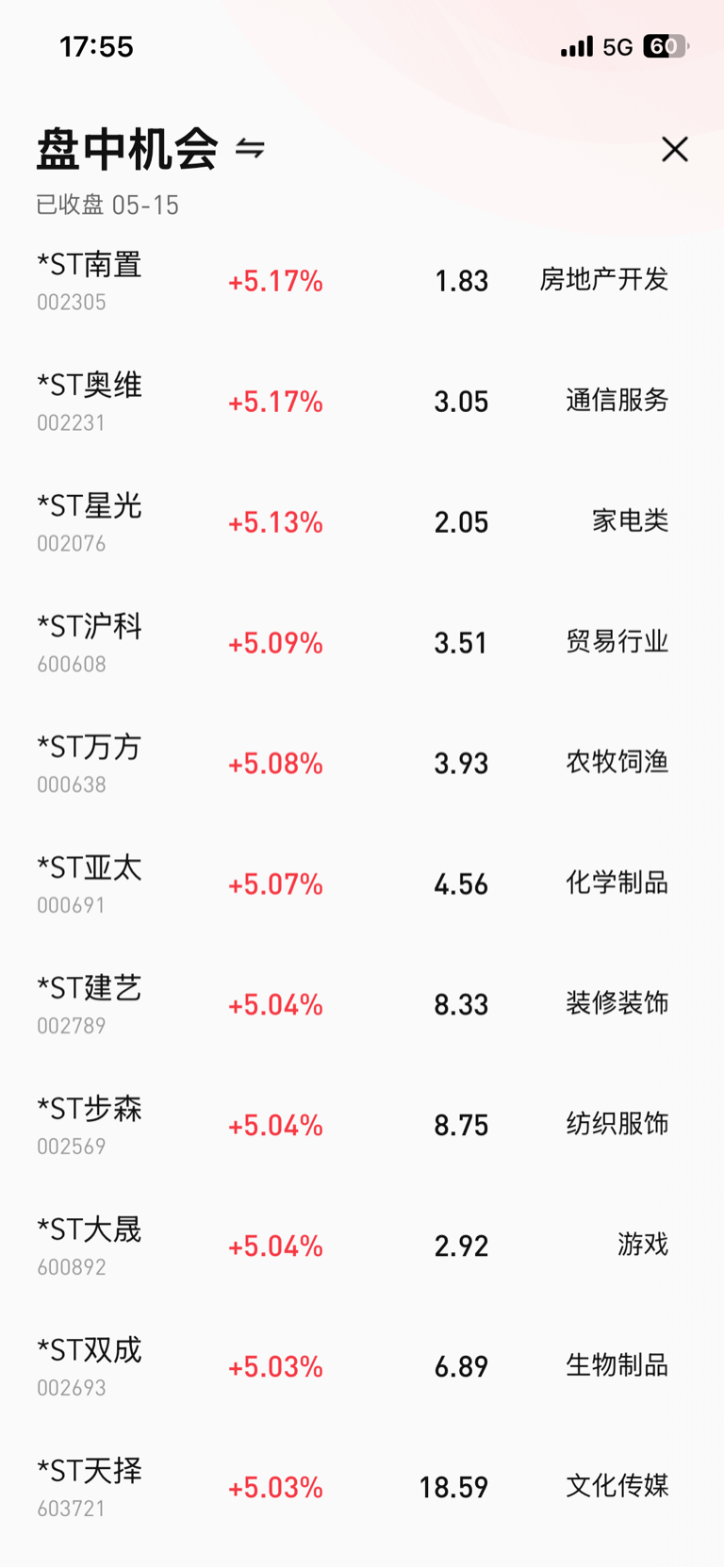Select *ST步森 from the list
Image resolution: width=724 pixels, height=1568 pixels.
[362, 1126]
